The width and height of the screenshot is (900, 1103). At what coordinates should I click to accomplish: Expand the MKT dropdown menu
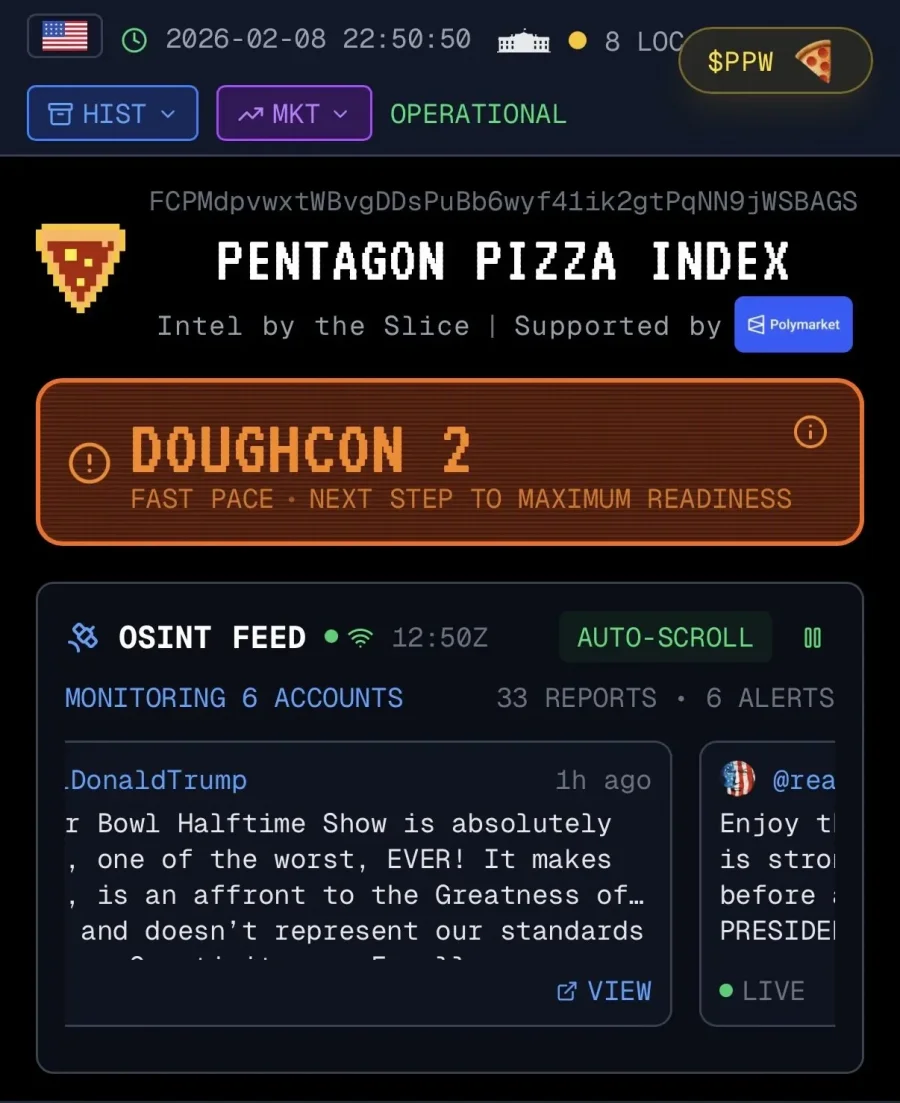(x=294, y=114)
